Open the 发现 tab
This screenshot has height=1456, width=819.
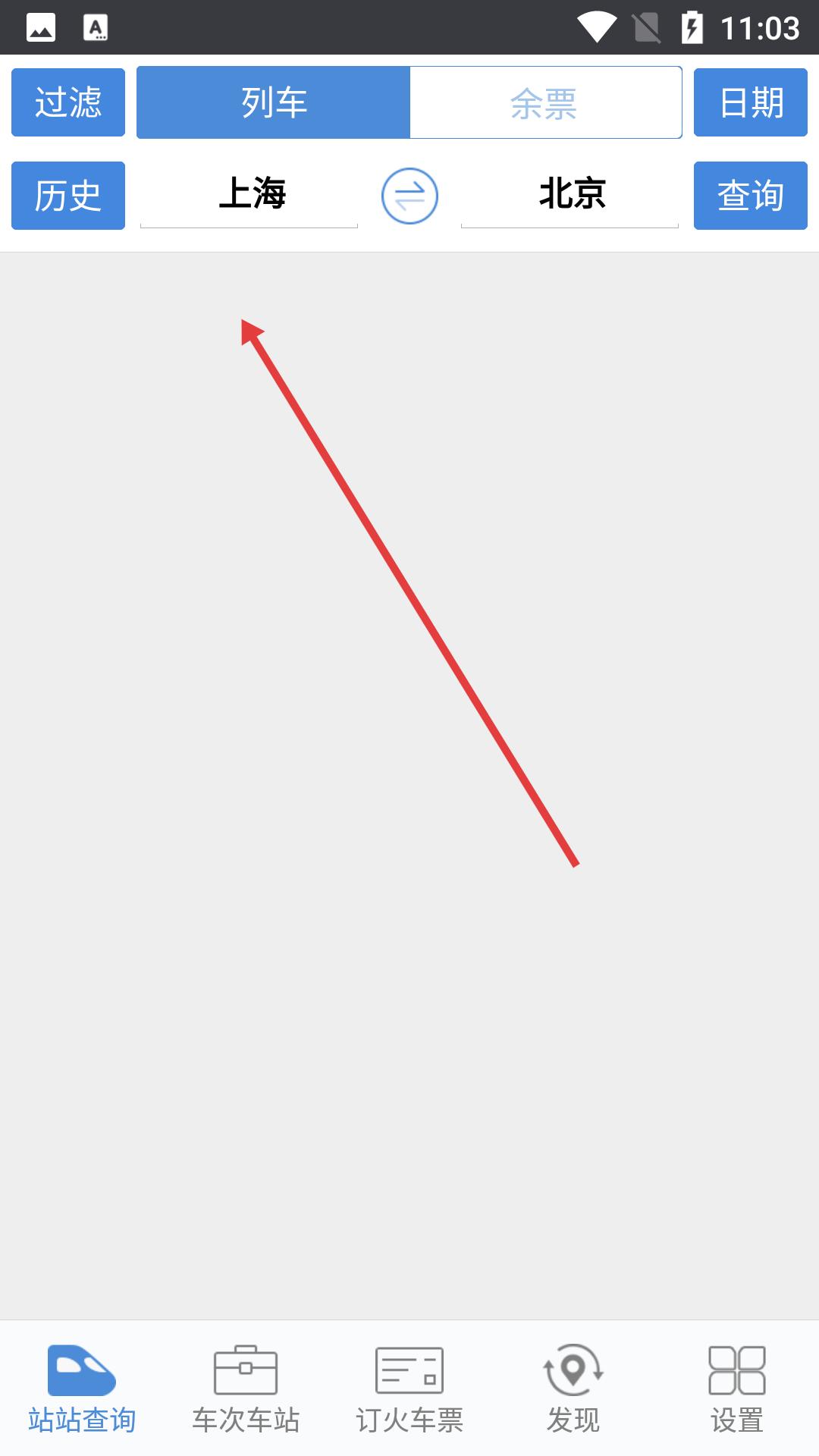point(573,1389)
